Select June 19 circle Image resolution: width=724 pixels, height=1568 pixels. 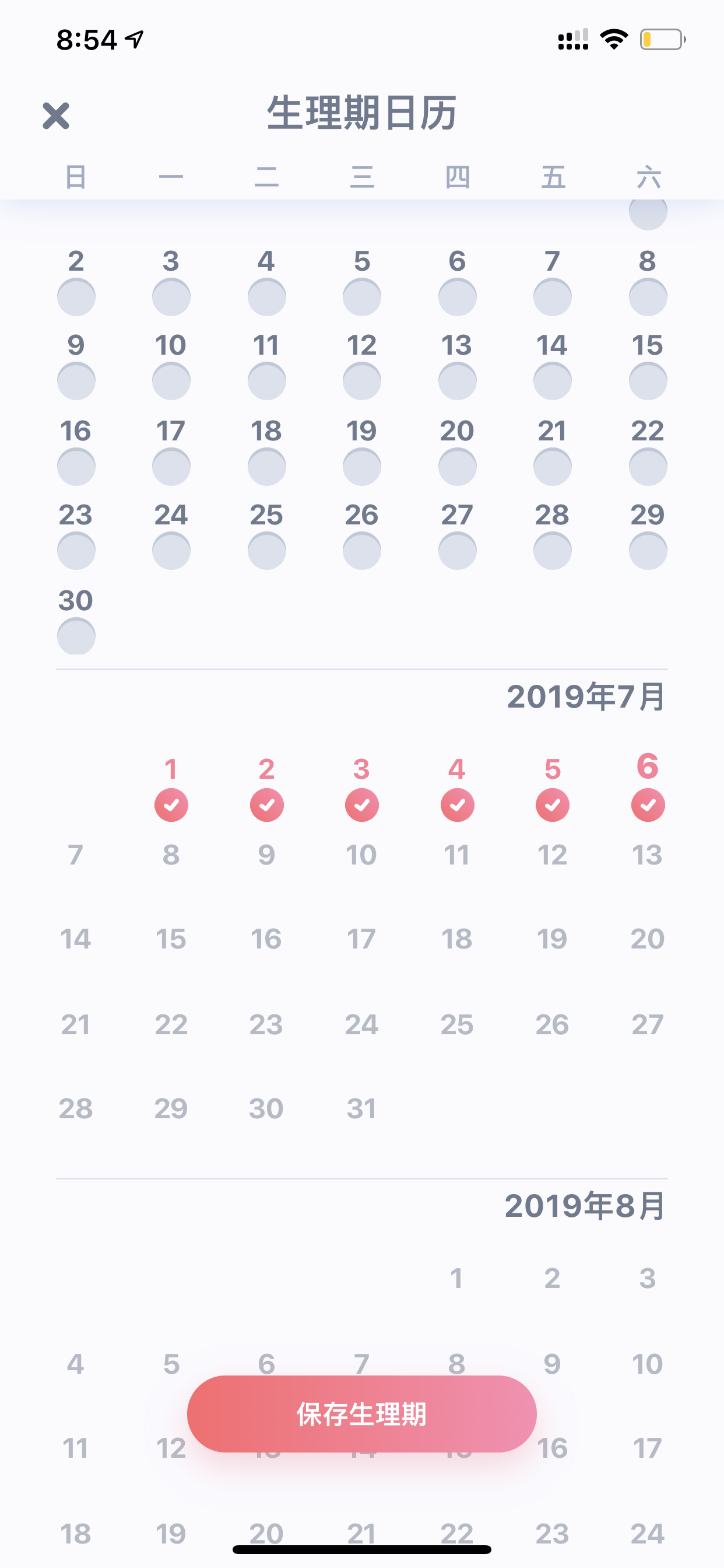pyautogui.click(x=362, y=467)
